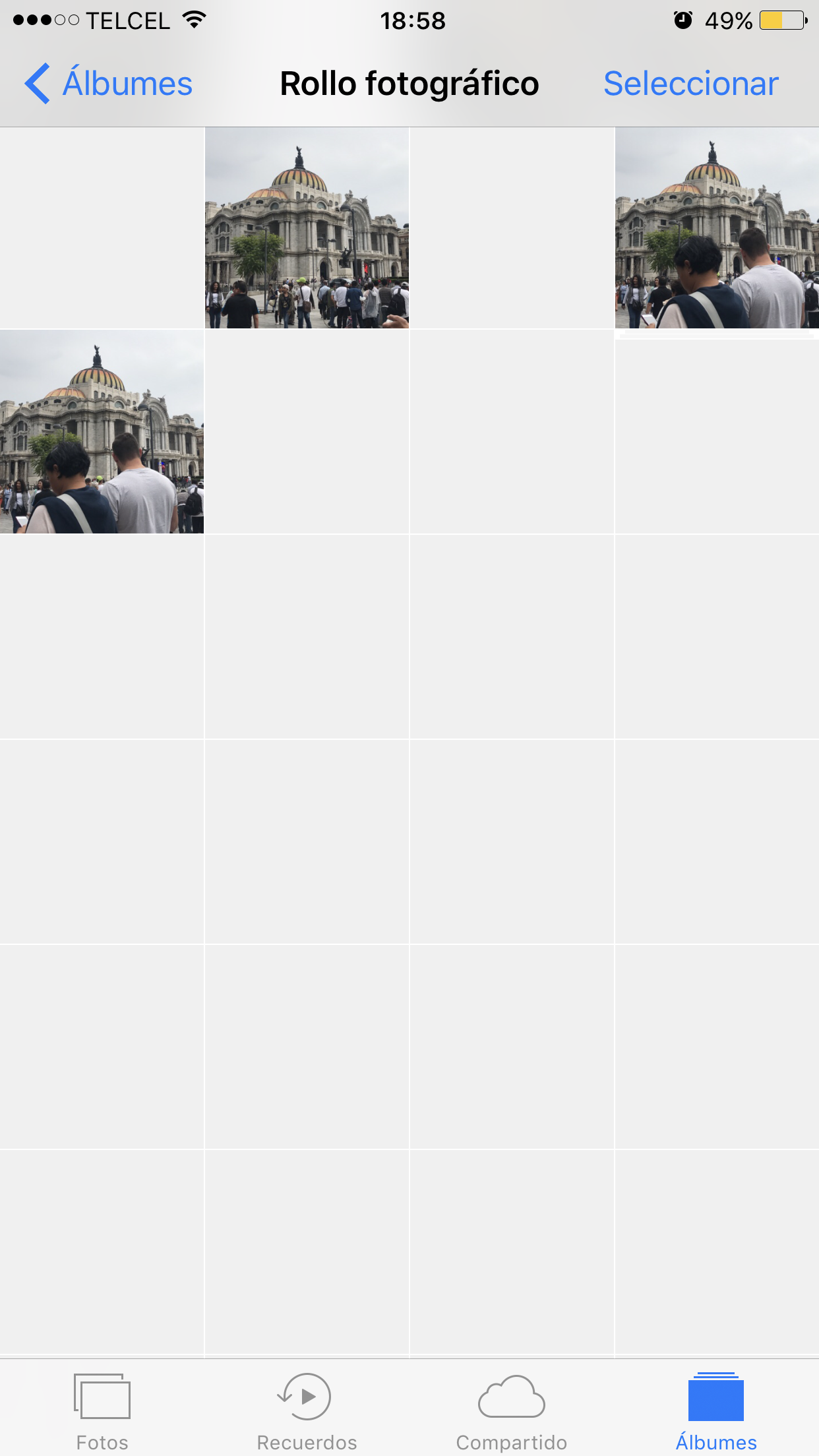
Task: Switch to the Recuerdos tab
Action: point(307,1411)
